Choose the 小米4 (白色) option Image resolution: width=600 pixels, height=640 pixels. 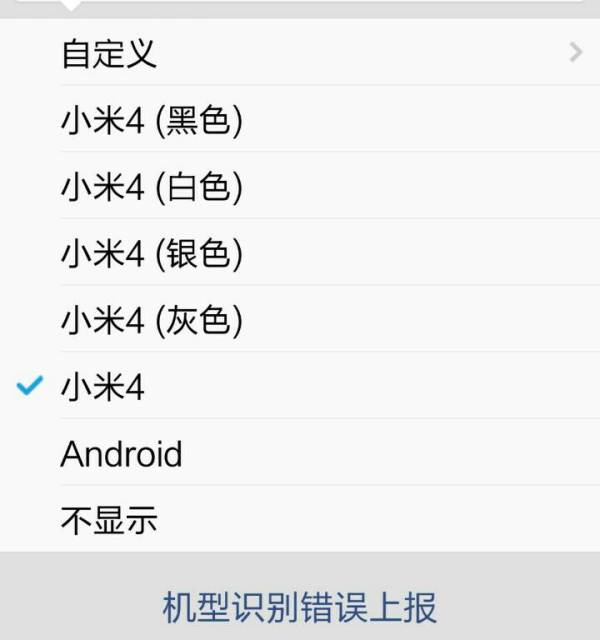pyautogui.click(x=300, y=187)
